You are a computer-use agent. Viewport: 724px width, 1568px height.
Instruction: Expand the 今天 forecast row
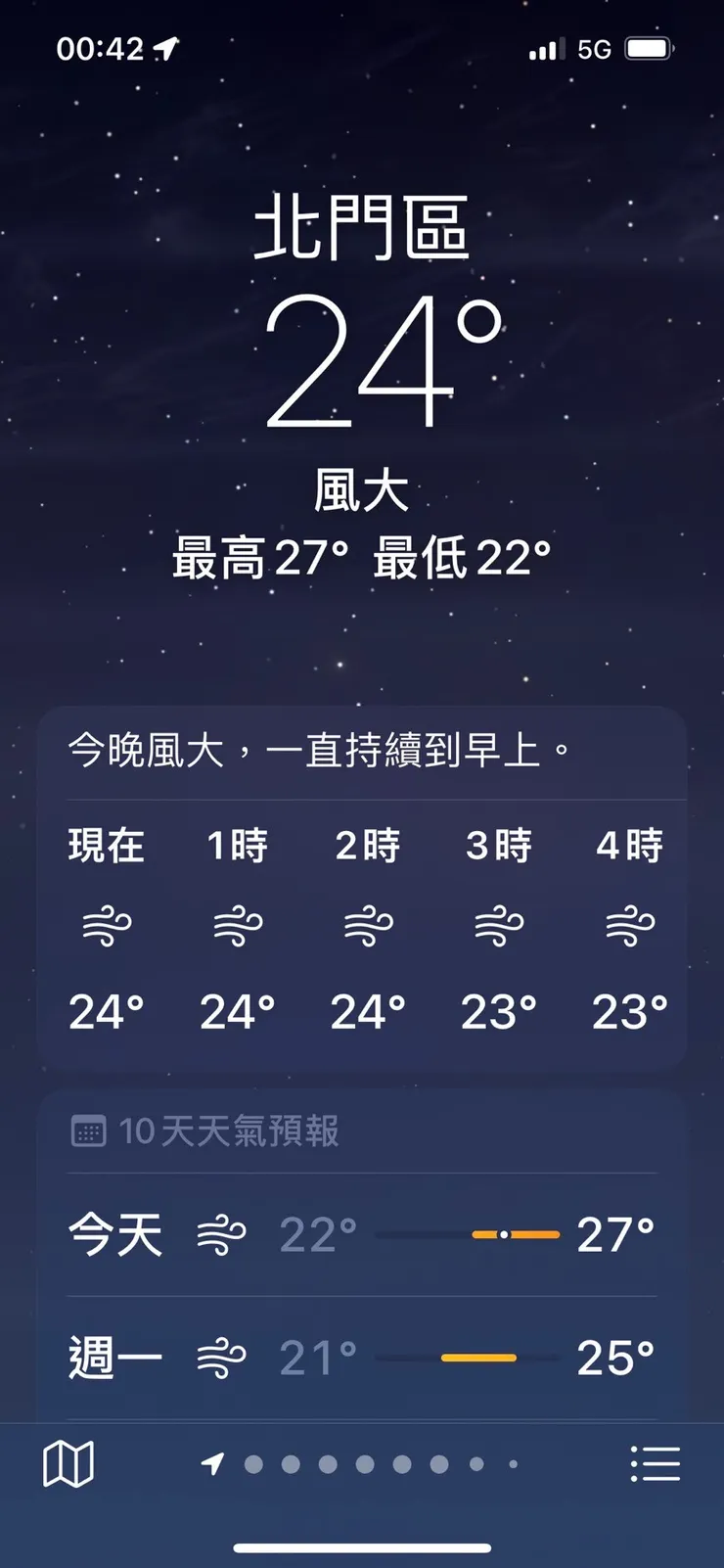tap(362, 1233)
